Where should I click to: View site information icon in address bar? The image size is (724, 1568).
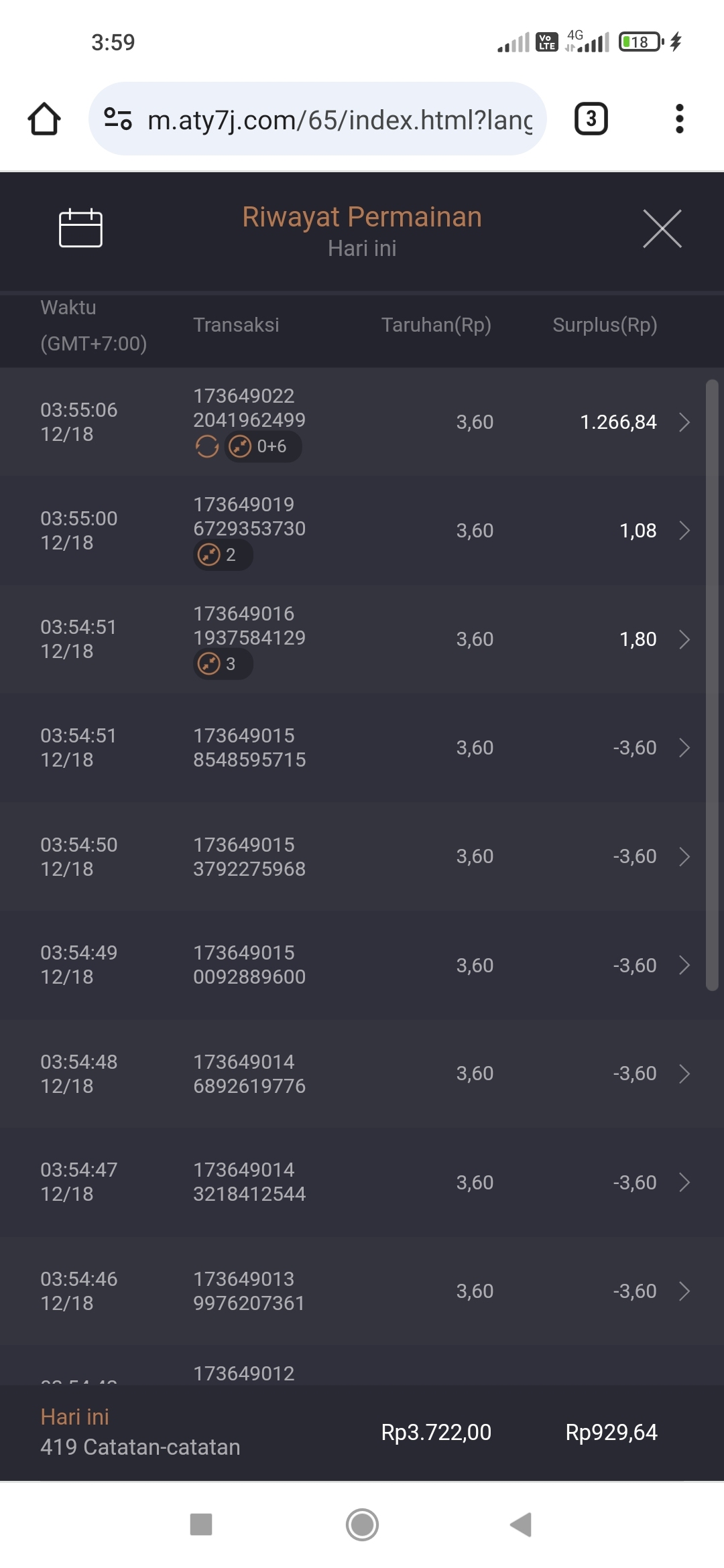click(118, 119)
